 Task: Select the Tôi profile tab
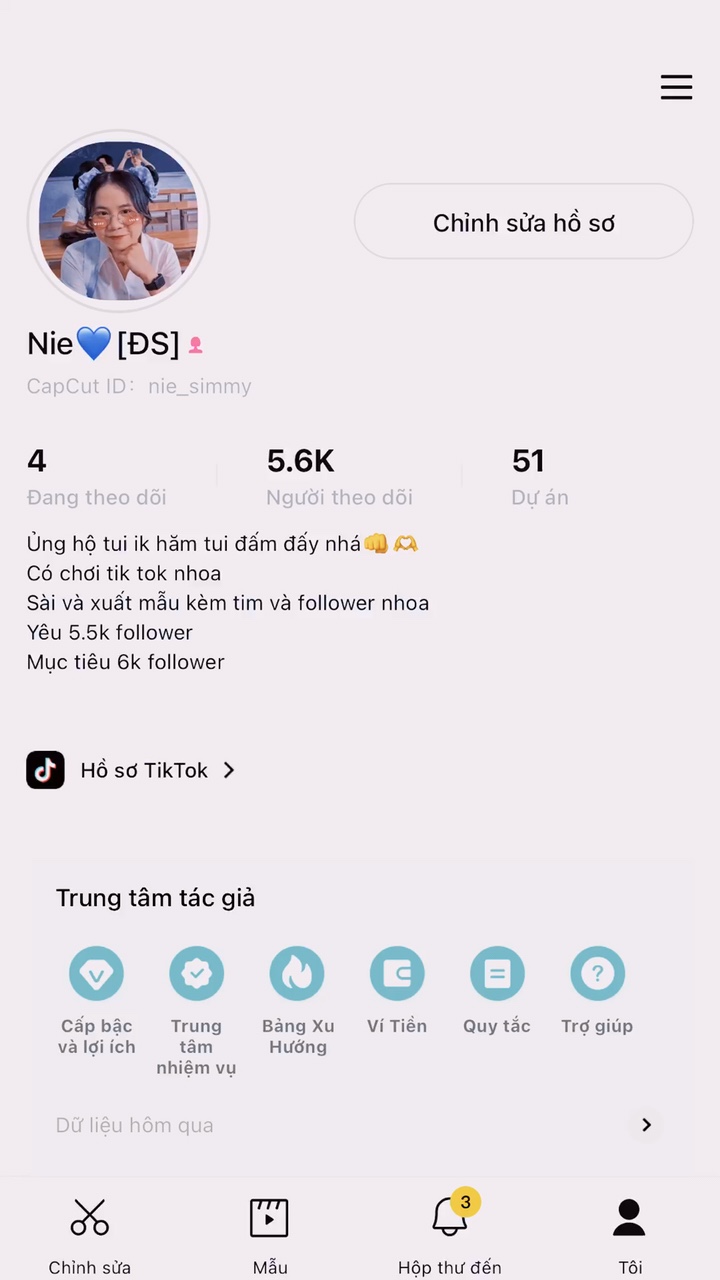click(630, 1235)
